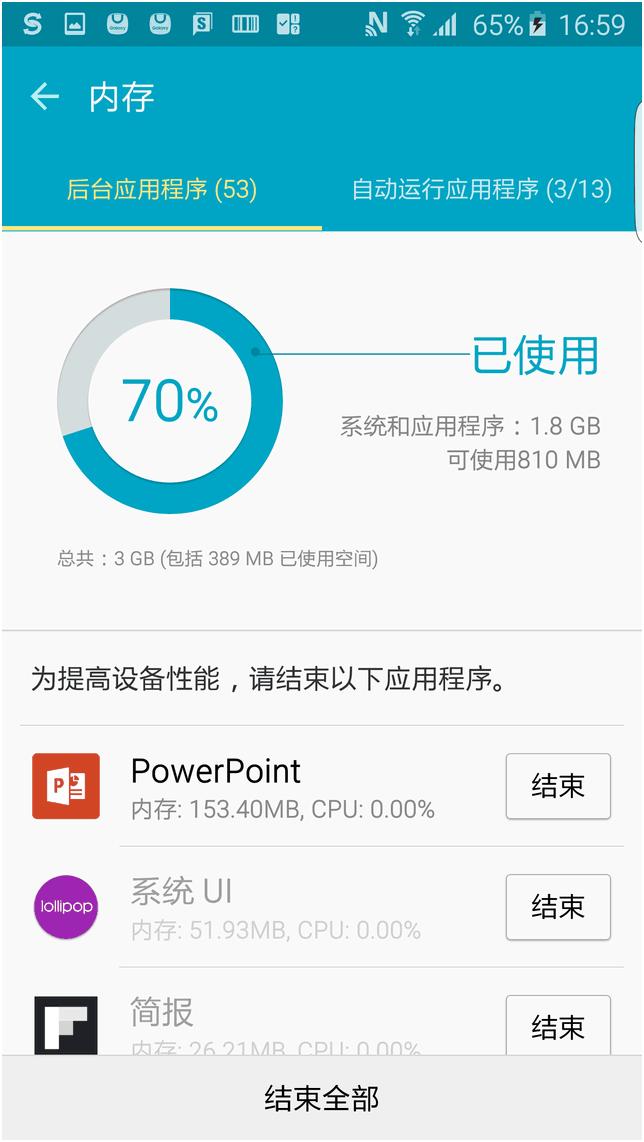This screenshot has height=1142, width=644.
Task: Switch to the 自动运行应用程序 tab
Action: click(481, 189)
